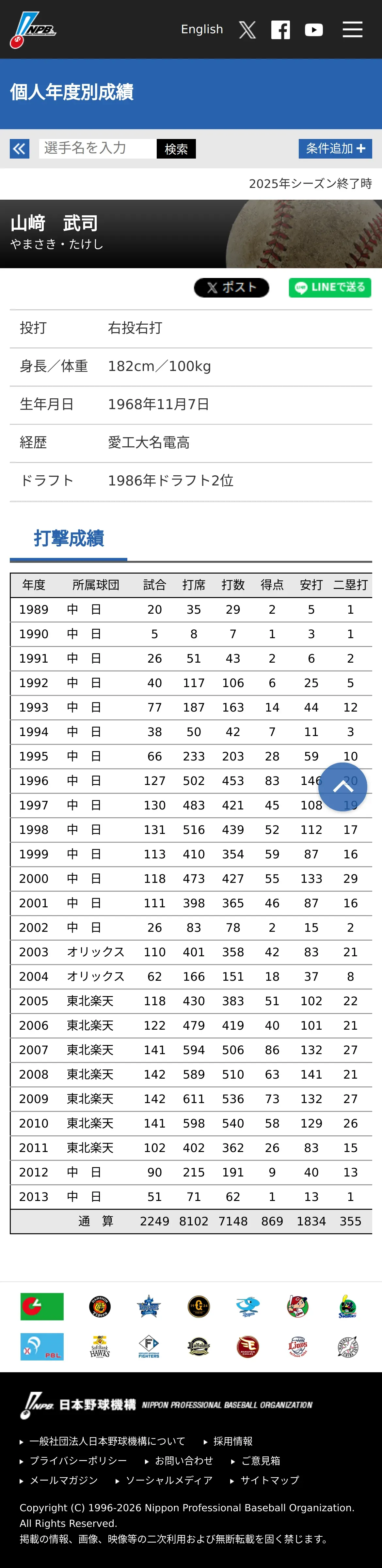Image resolution: width=382 pixels, height=1568 pixels.
Task: Expand 条件追加 conditions
Action: pyautogui.click(x=335, y=148)
